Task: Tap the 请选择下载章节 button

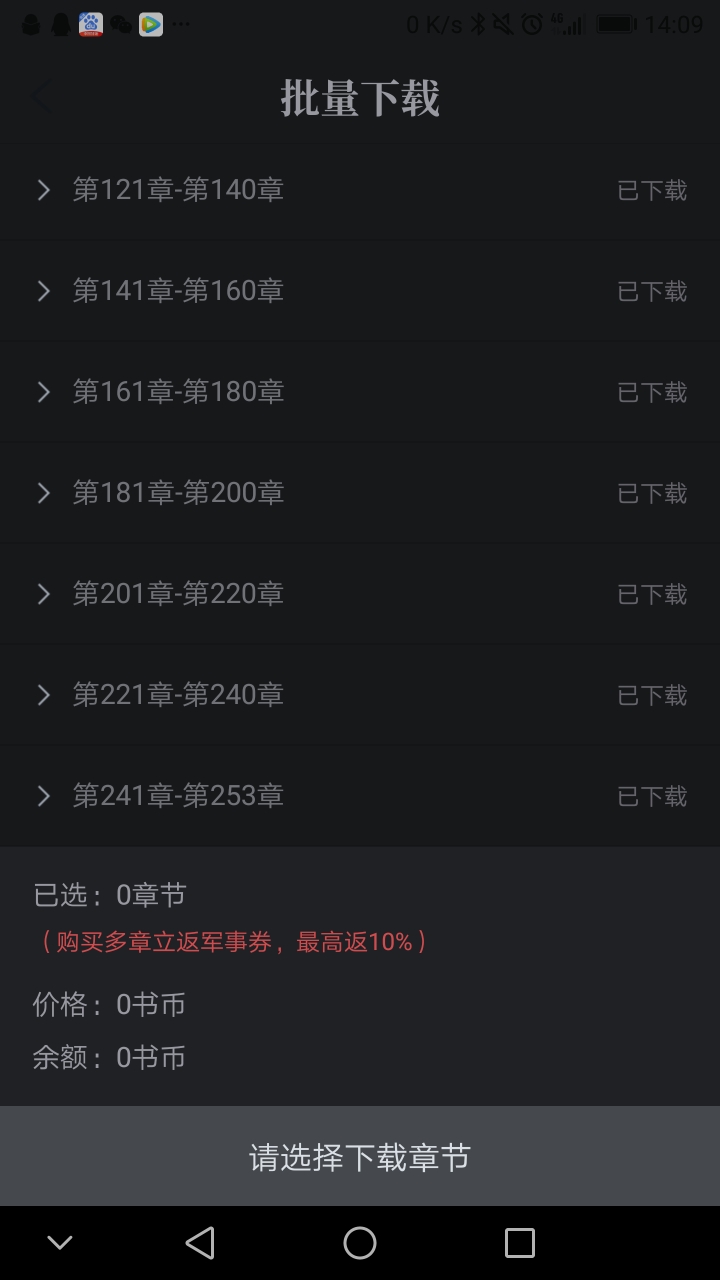Action: coord(360,1156)
